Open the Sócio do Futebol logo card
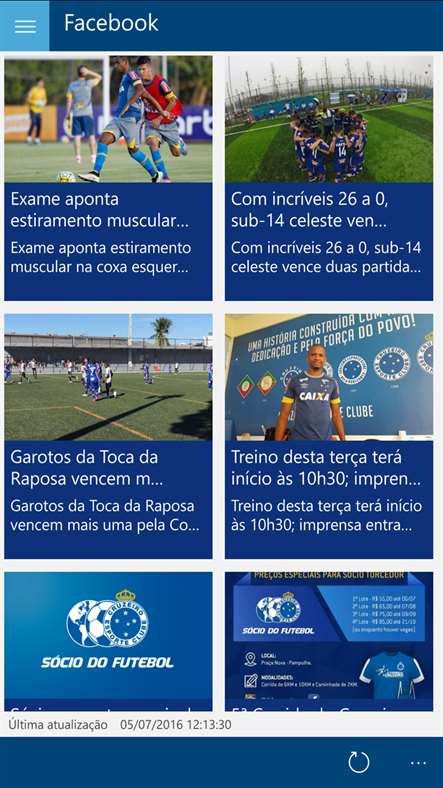The height and width of the screenshot is (788, 443). click(108, 641)
